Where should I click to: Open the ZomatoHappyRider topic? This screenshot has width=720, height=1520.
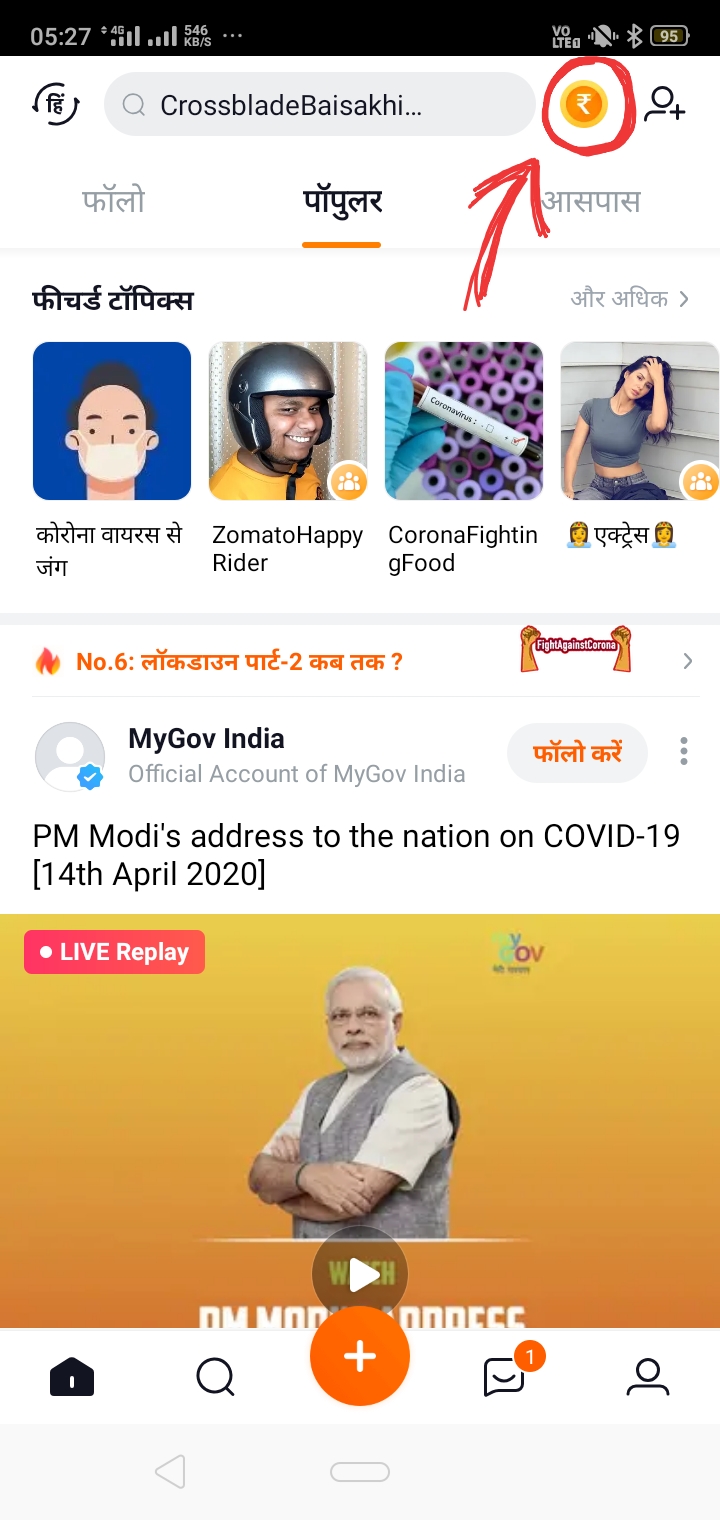click(288, 421)
